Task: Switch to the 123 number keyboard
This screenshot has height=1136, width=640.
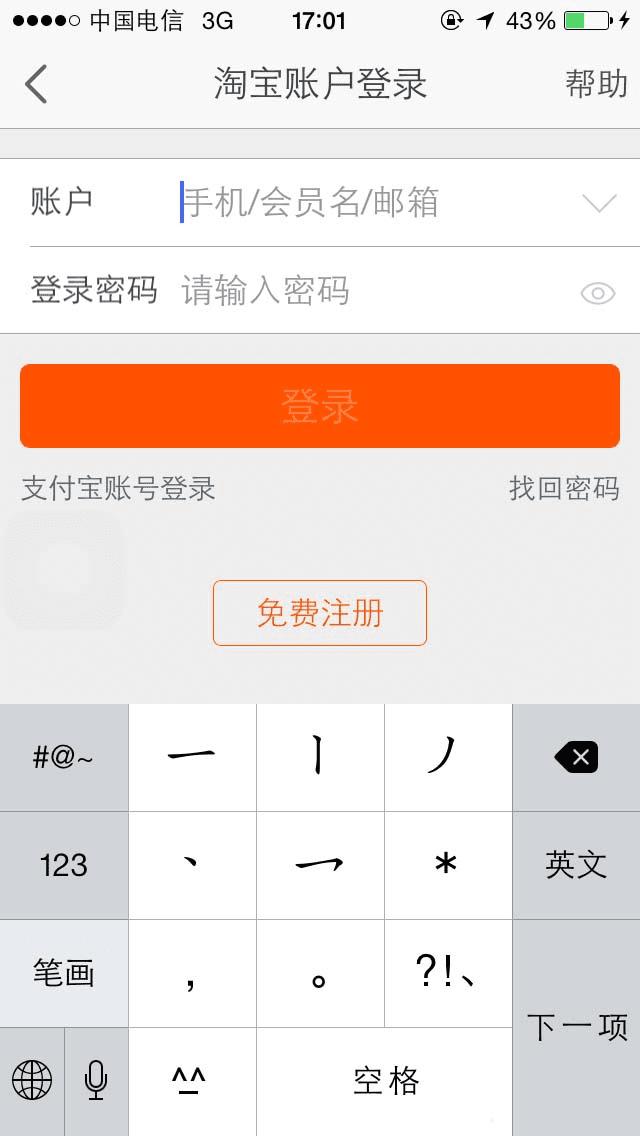Action: (x=64, y=865)
